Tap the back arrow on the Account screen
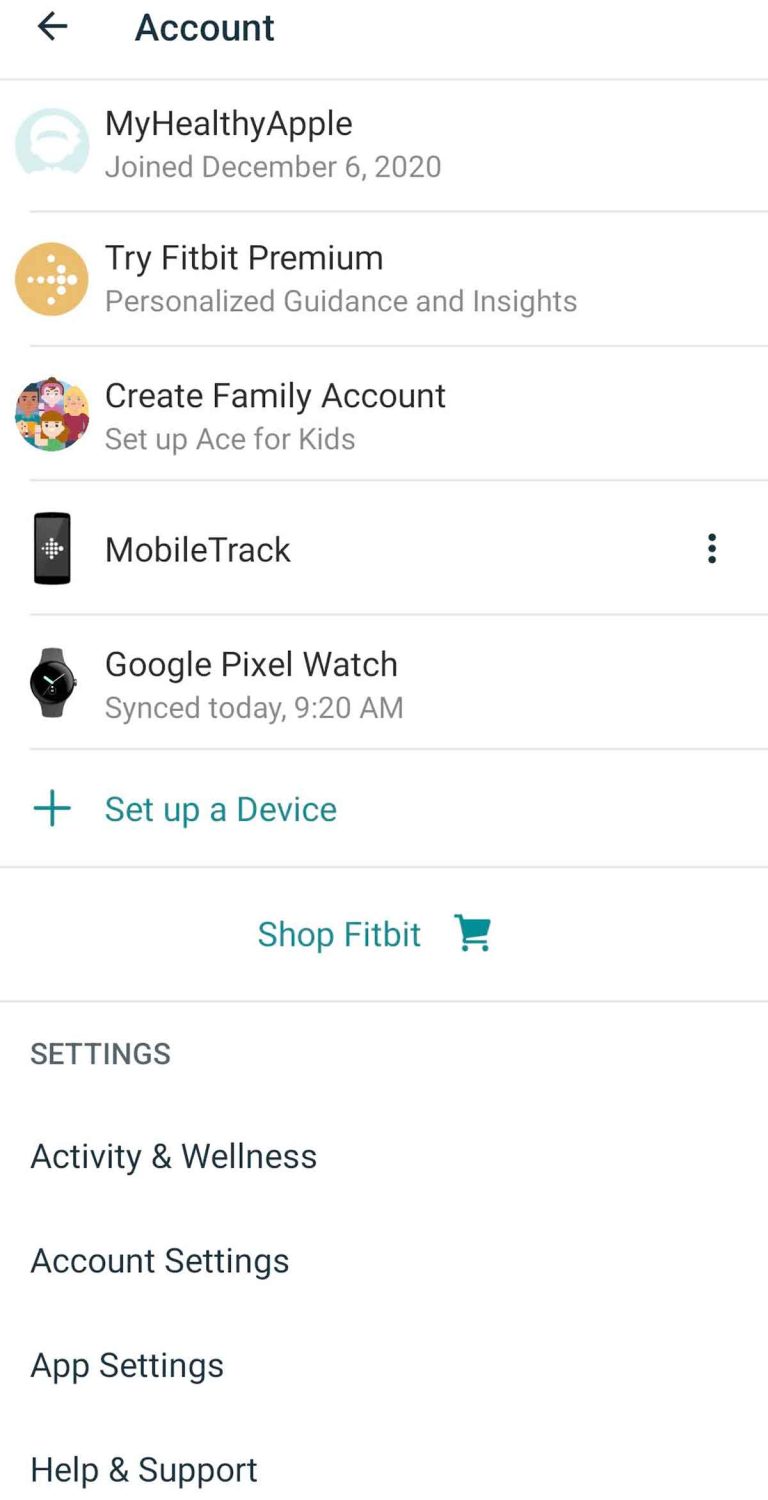Screen dimensions: 768x1500 (50, 27)
